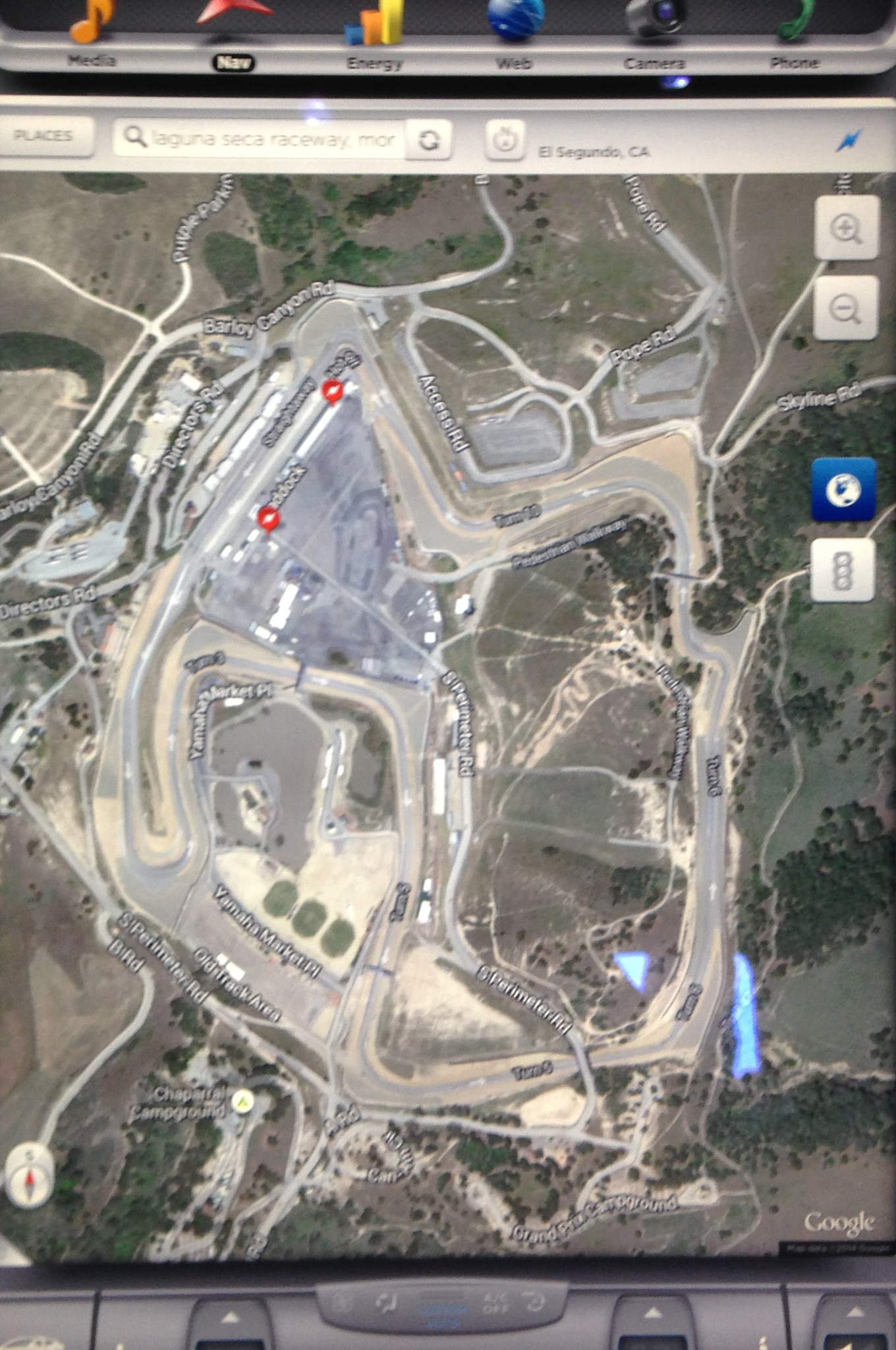Zoom in on the map
The height and width of the screenshot is (1350, 896).
846,229
